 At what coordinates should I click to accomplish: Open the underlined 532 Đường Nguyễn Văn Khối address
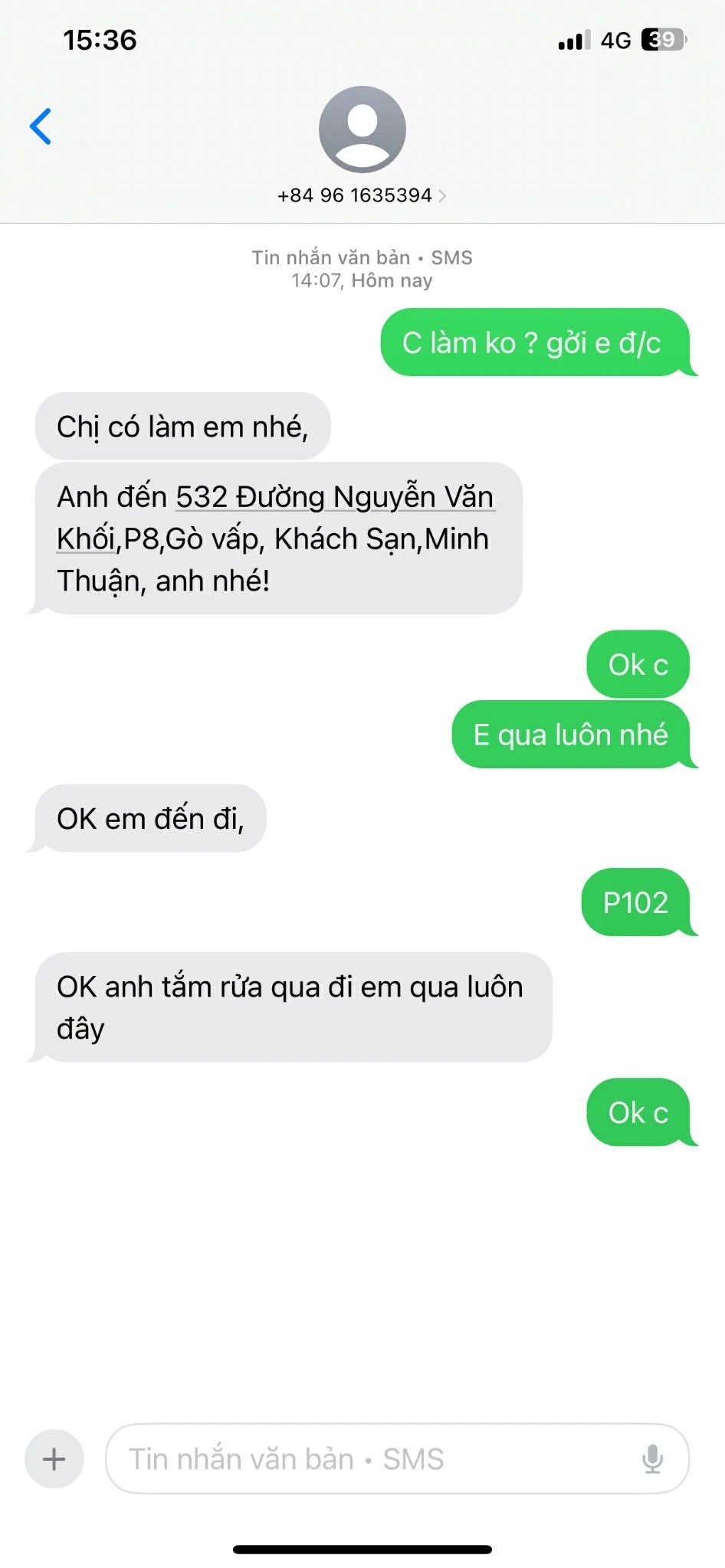(334, 498)
